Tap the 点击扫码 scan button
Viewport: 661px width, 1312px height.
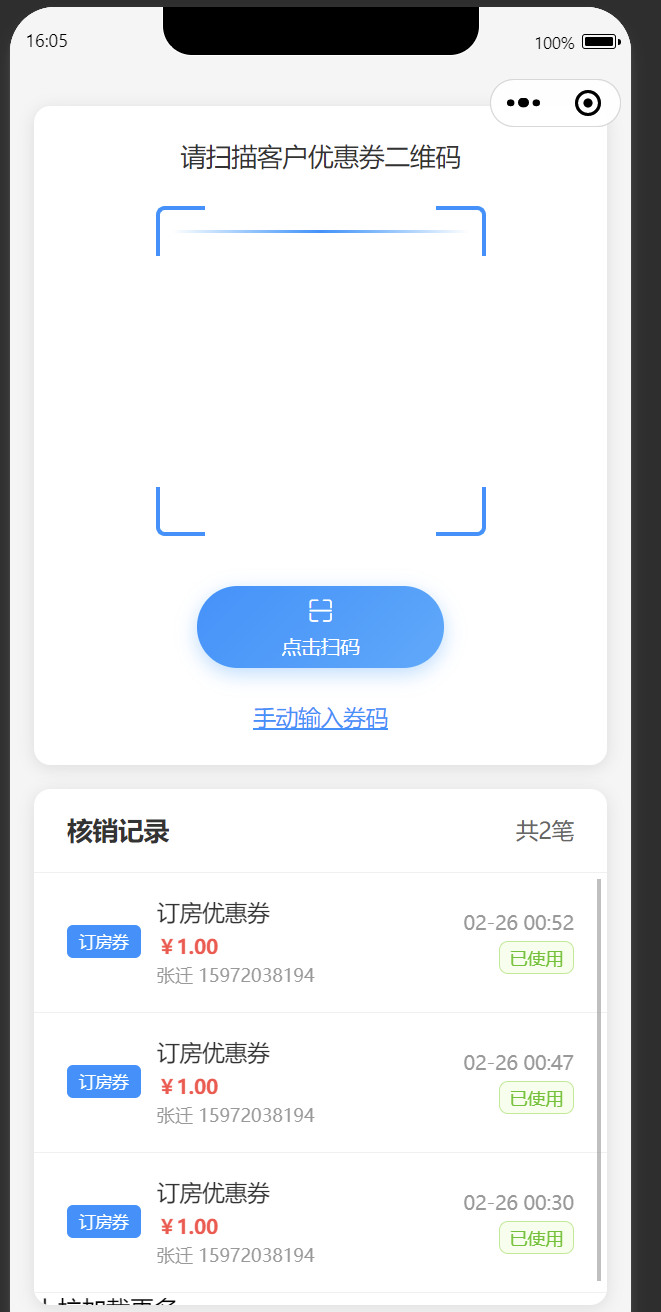(x=320, y=627)
